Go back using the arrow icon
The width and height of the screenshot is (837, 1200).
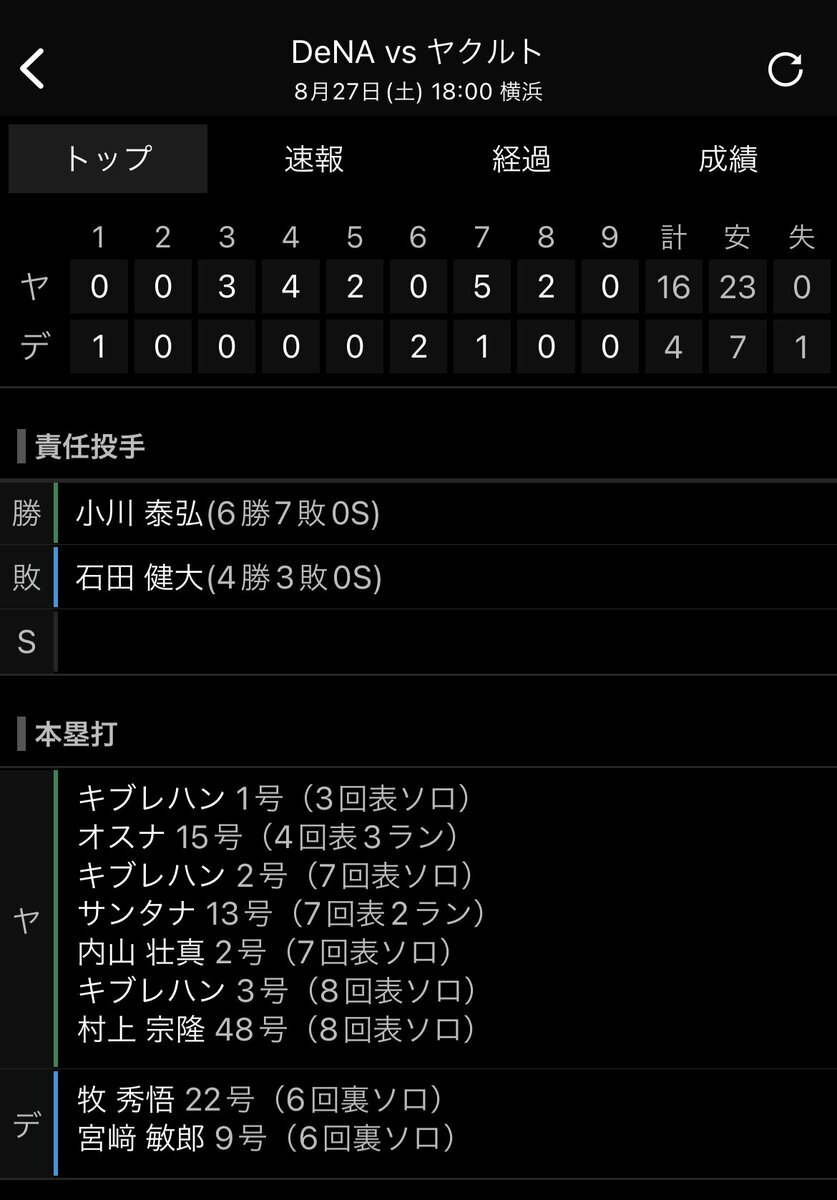33,69
